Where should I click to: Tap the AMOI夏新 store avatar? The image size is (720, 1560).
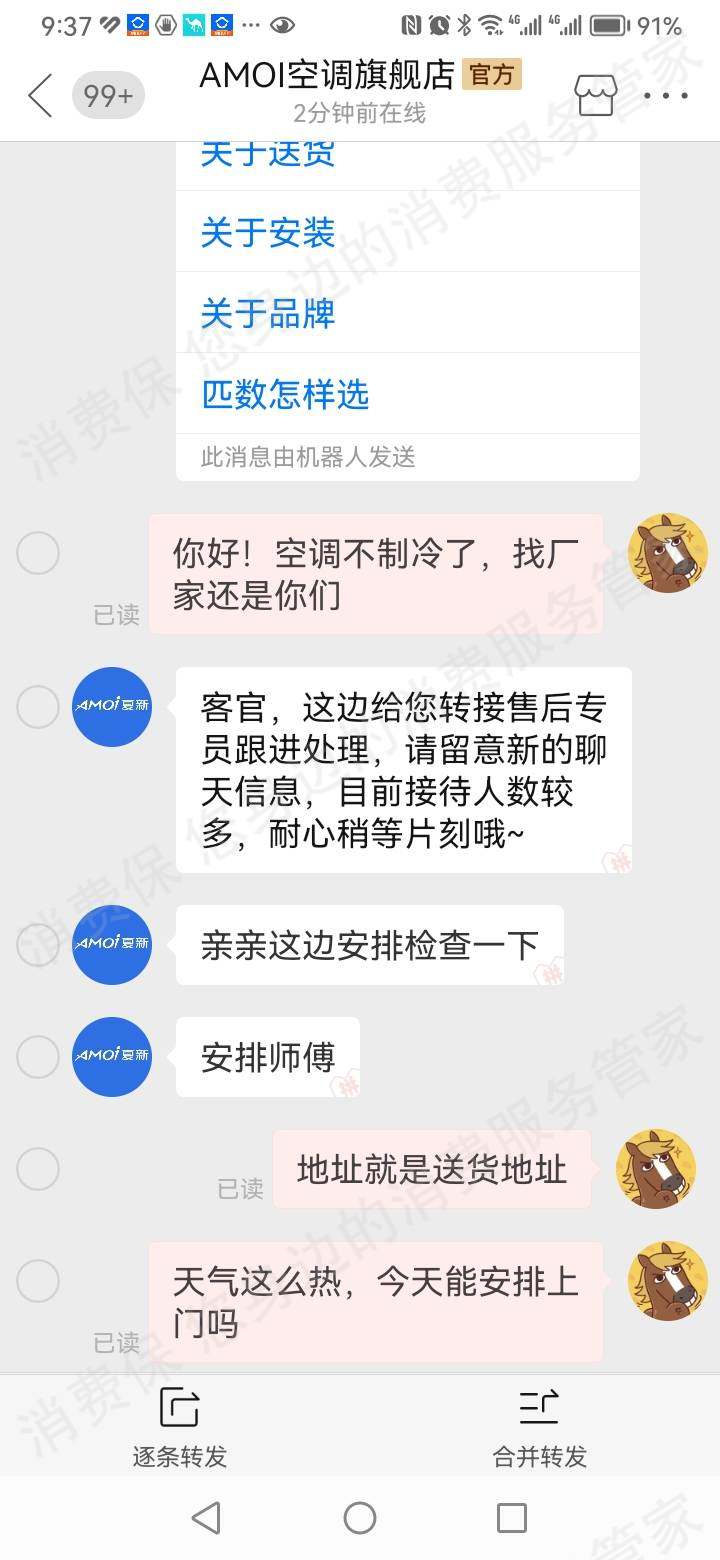pyautogui.click(x=111, y=707)
